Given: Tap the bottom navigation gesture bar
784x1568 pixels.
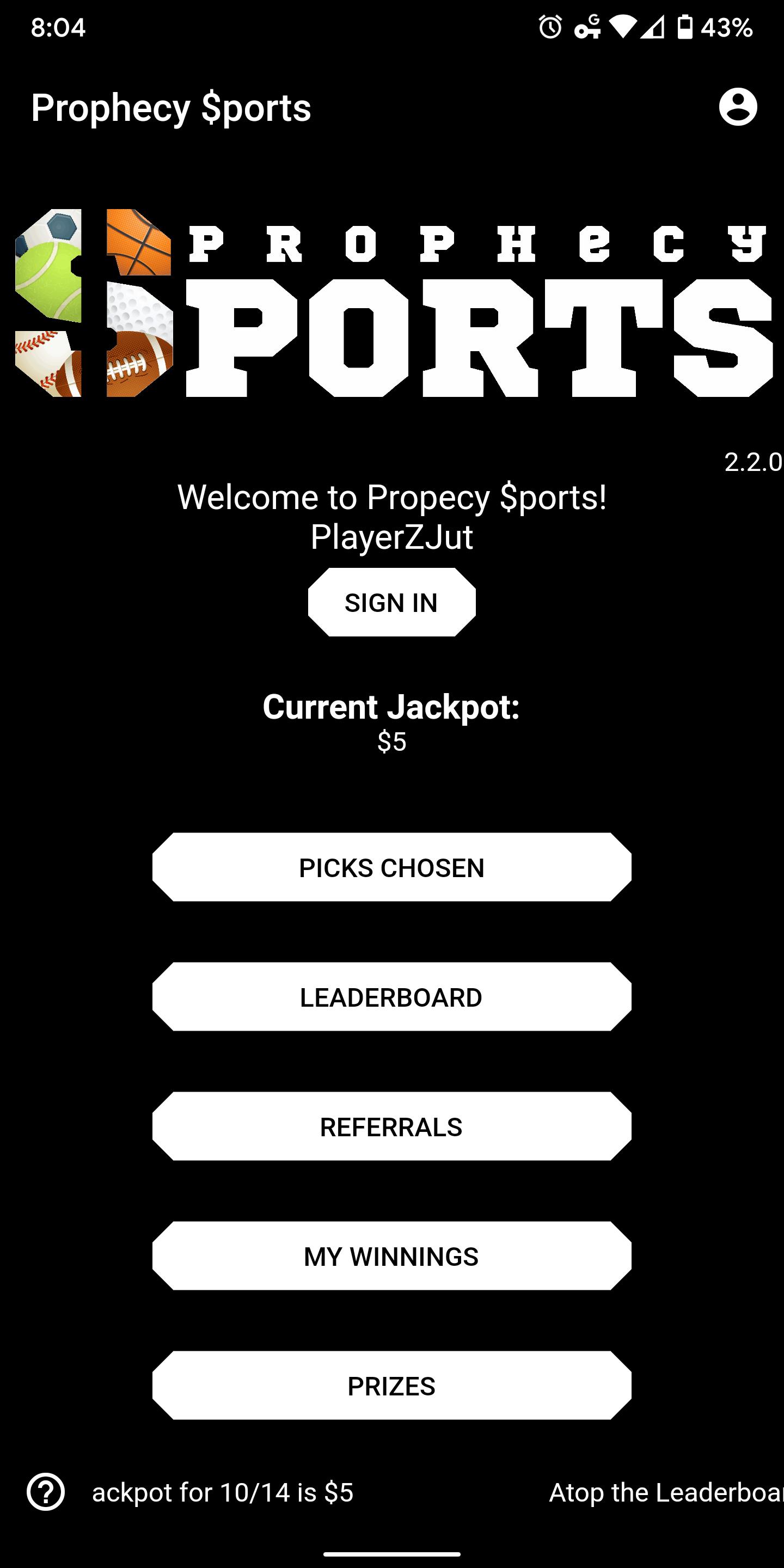Looking at the screenshot, I should point(391,1556).
